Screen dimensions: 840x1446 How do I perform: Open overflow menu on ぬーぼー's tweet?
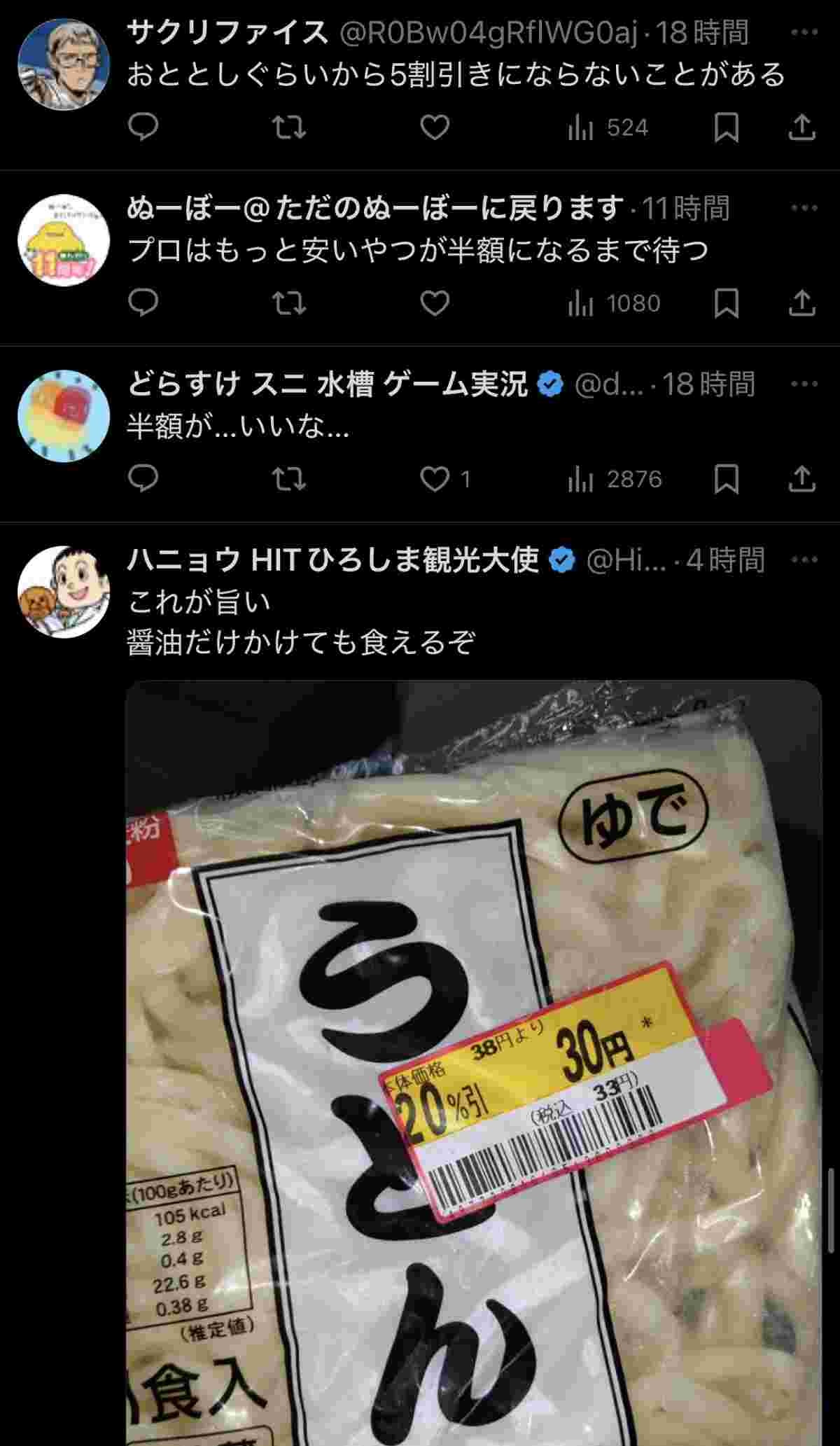(804, 208)
